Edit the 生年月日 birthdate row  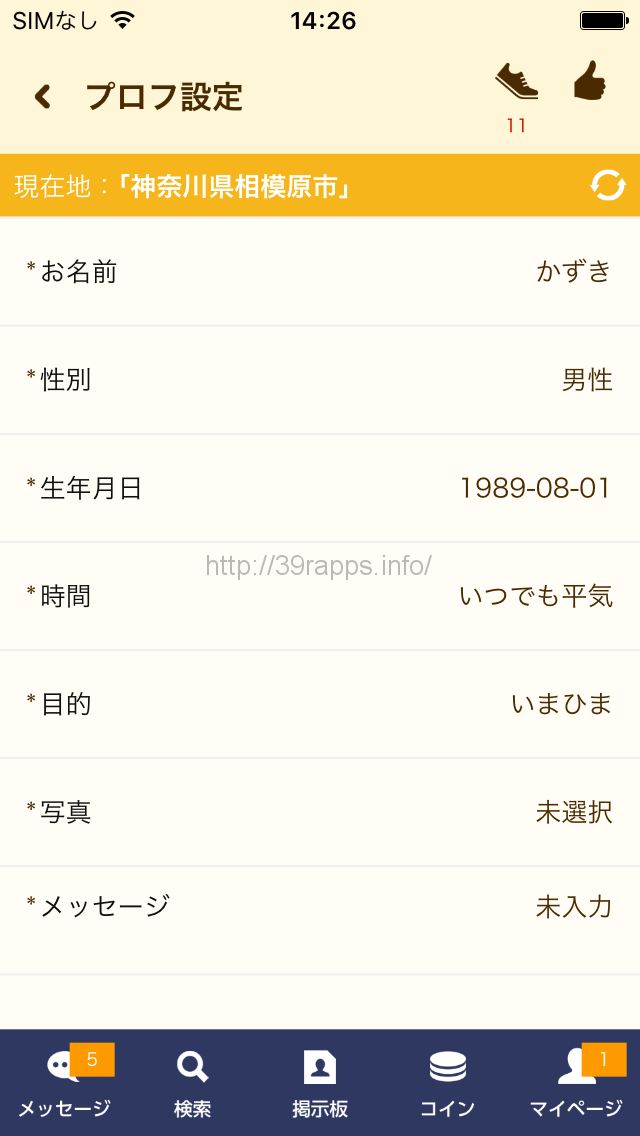click(320, 488)
